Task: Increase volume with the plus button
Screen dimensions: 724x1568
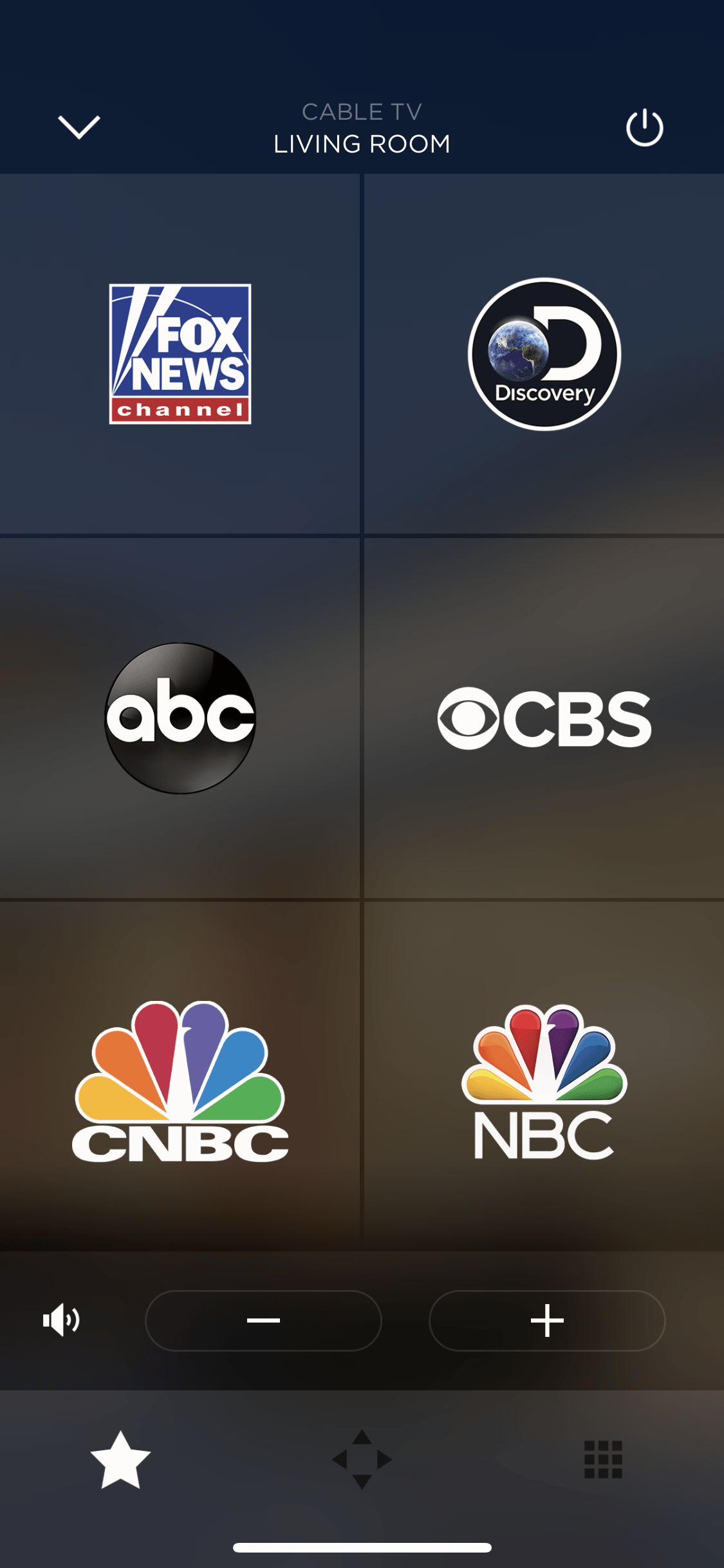Action: pos(547,1320)
